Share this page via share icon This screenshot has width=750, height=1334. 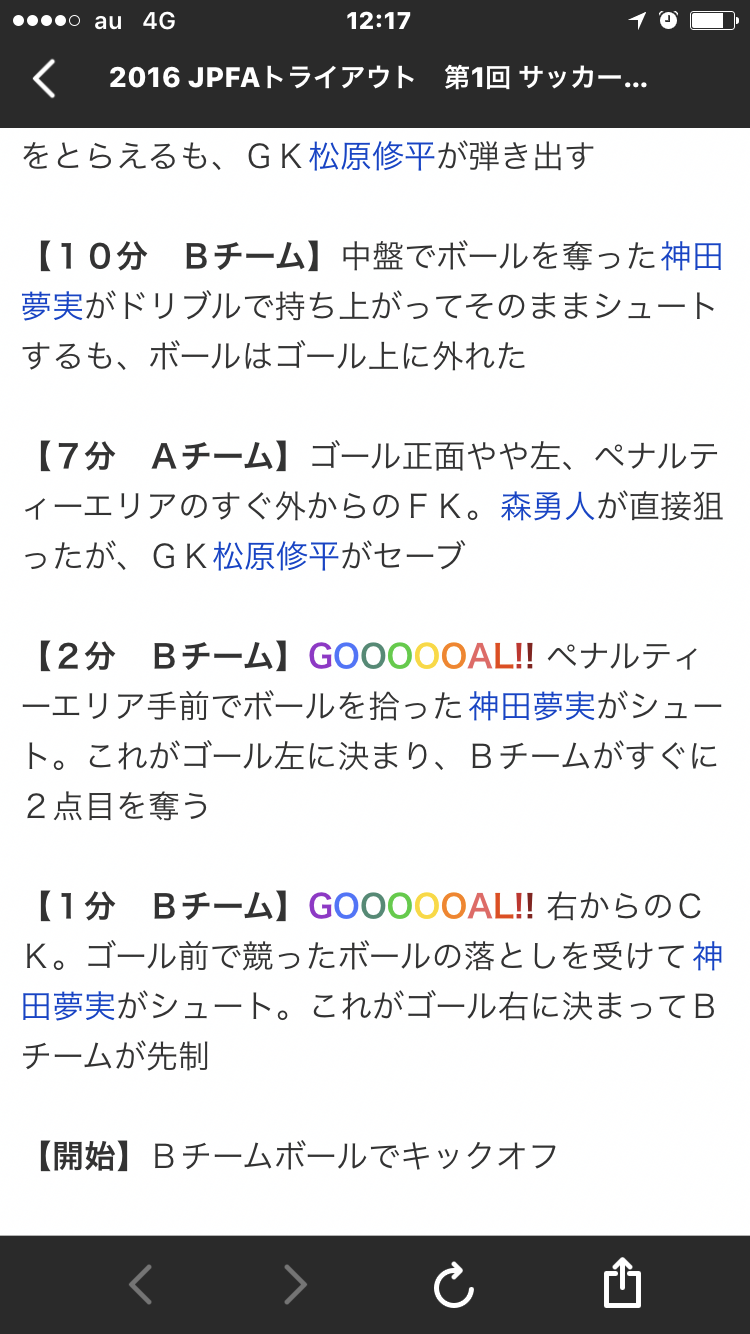622,1282
